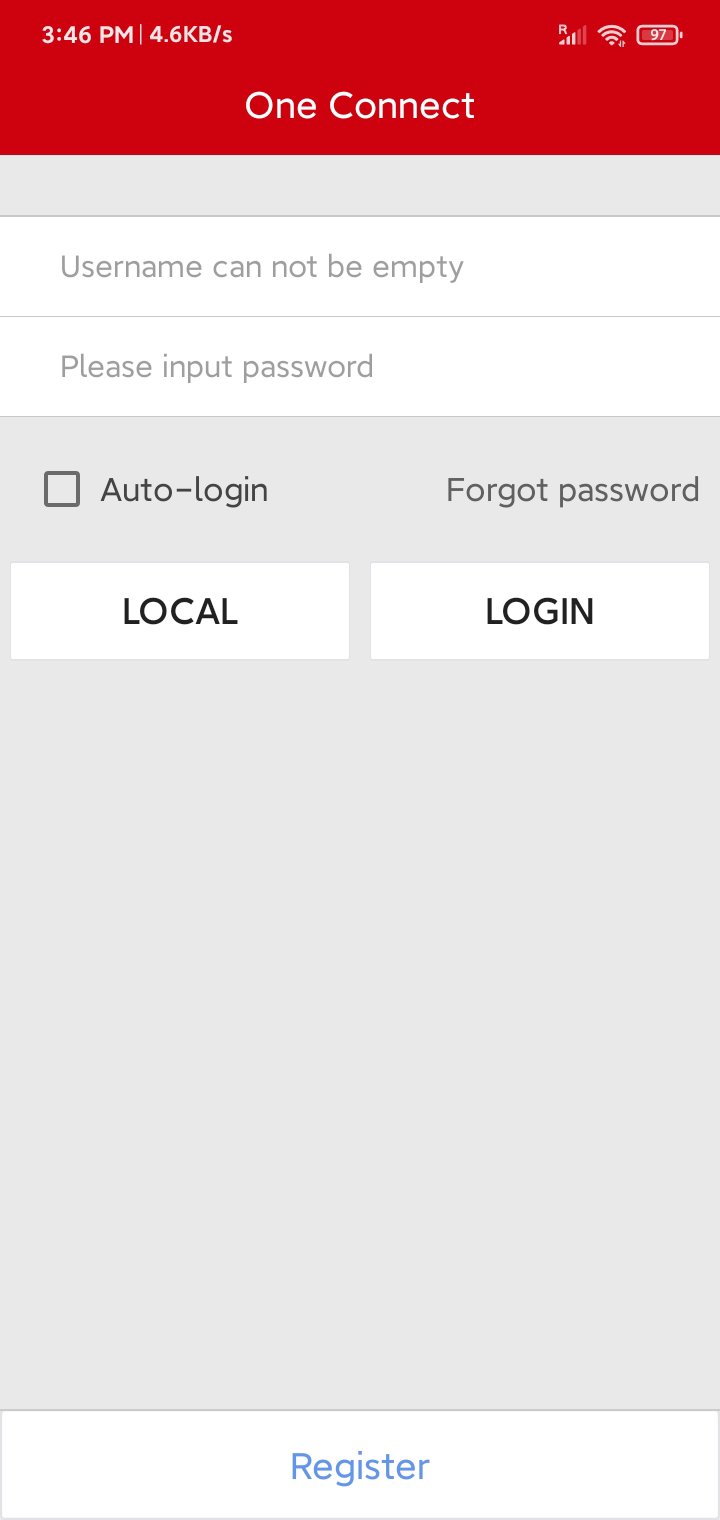This screenshot has width=720, height=1520.
Task: Open Register to create a new account
Action: 360,1464
